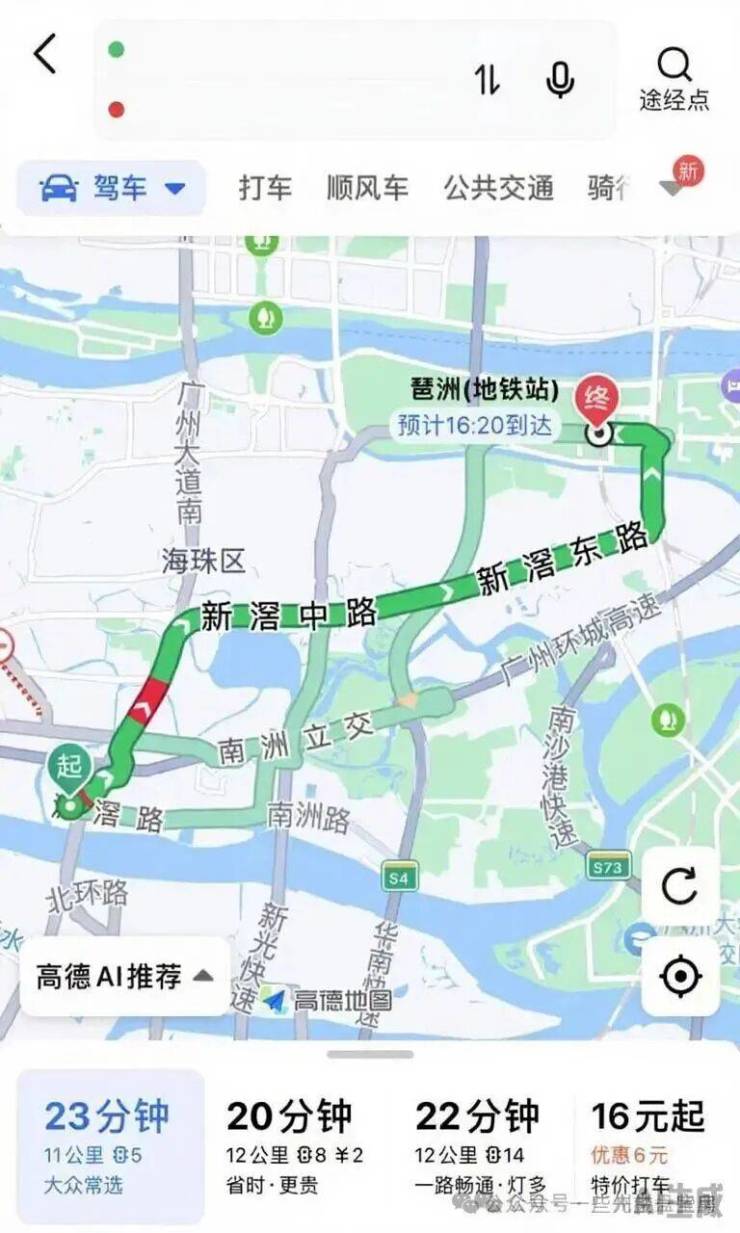The width and height of the screenshot is (740, 1233).
Task: Center map on my current location
Action: tap(680, 976)
